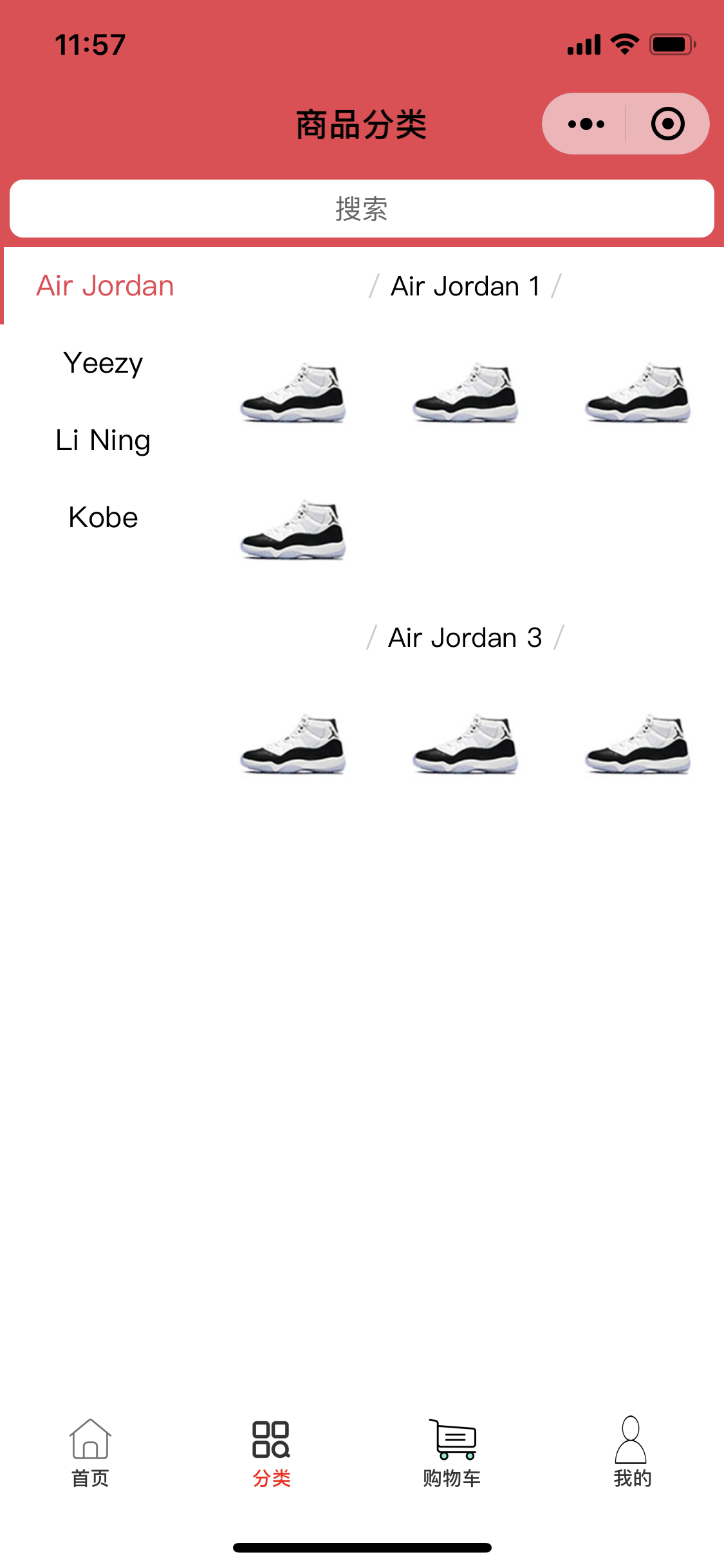Close the mini program via the circle icon
This screenshot has width=724, height=1568.
pos(667,124)
